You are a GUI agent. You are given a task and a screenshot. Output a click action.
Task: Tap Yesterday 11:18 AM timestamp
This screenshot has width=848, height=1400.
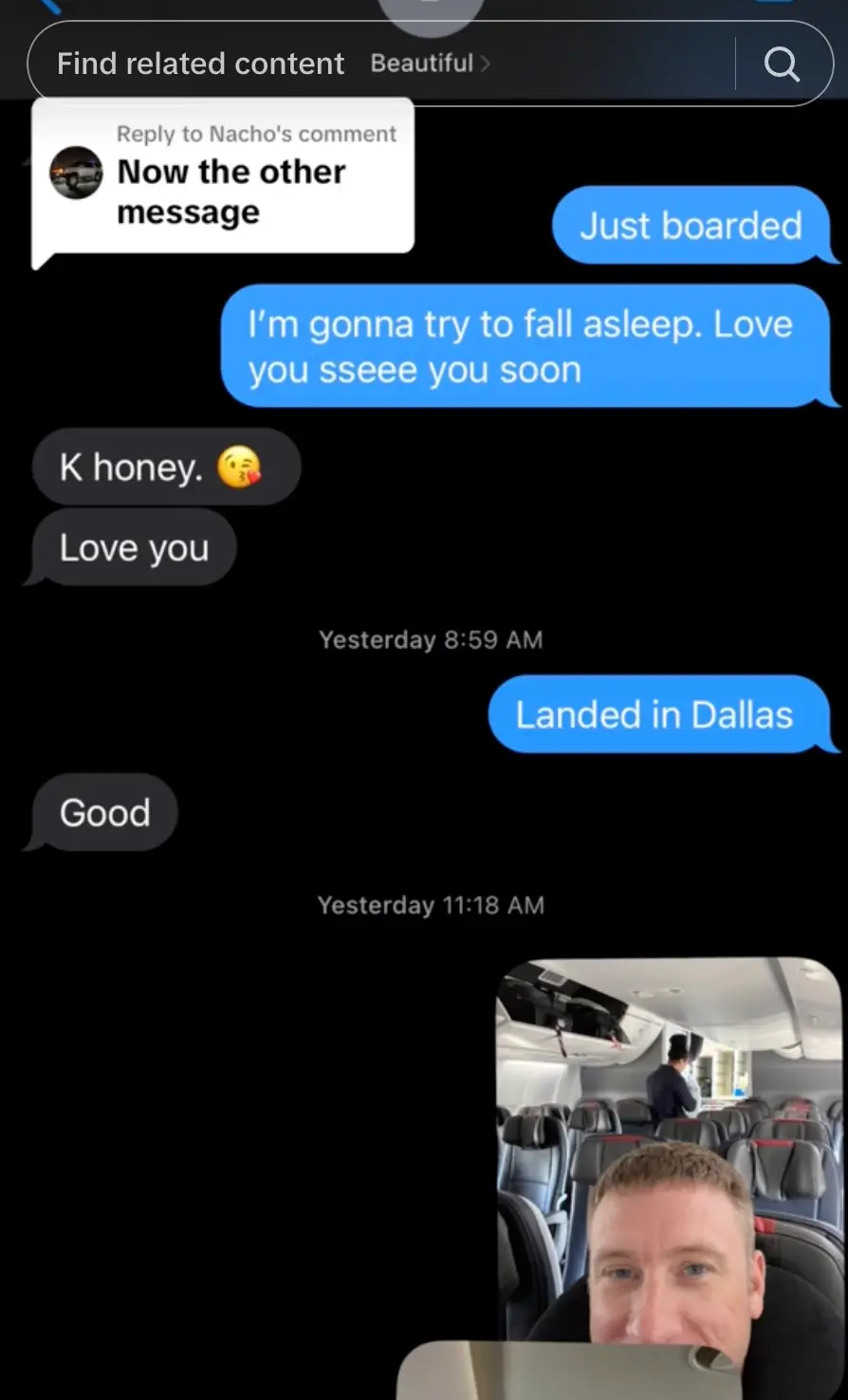(430, 904)
